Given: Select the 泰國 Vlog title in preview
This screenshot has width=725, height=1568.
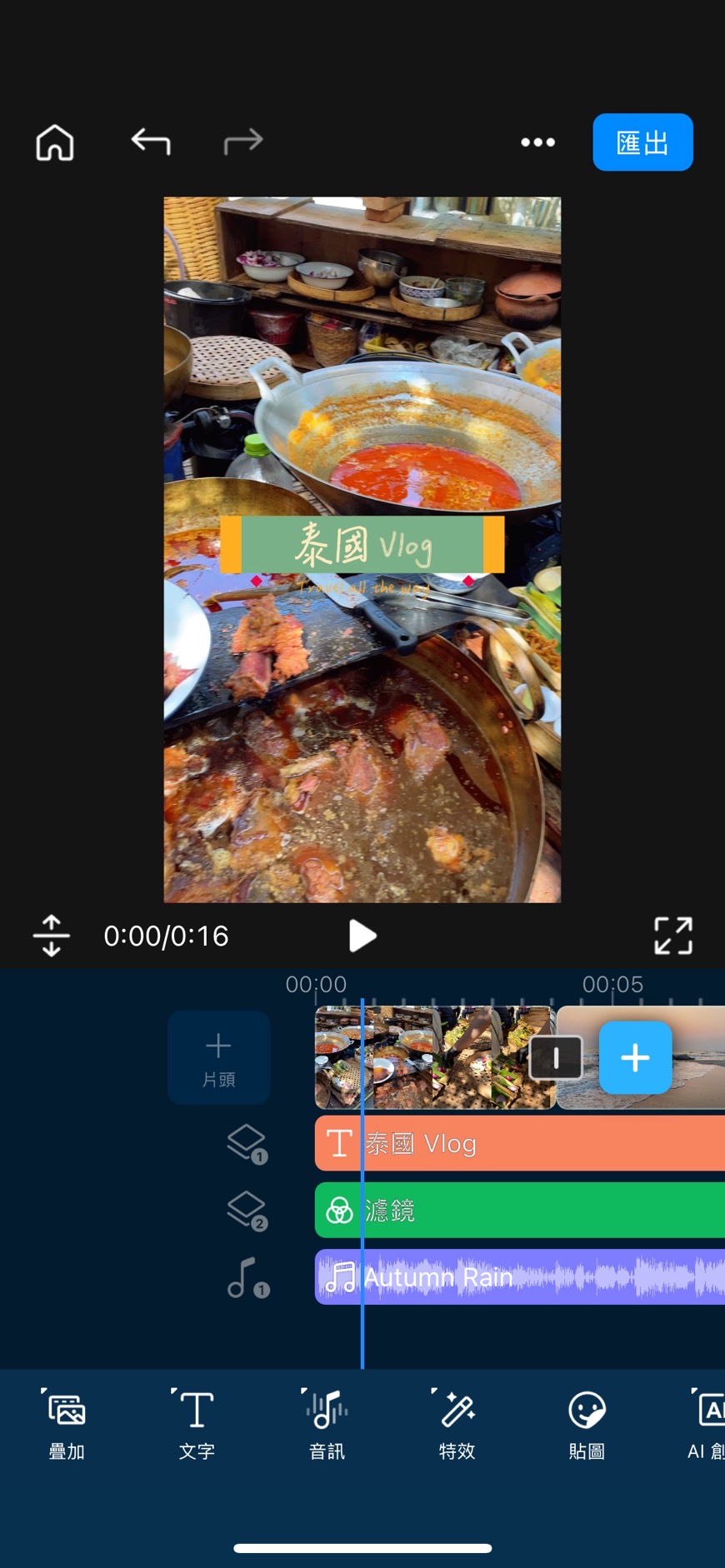Looking at the screenshot, I should pos(362,545).
